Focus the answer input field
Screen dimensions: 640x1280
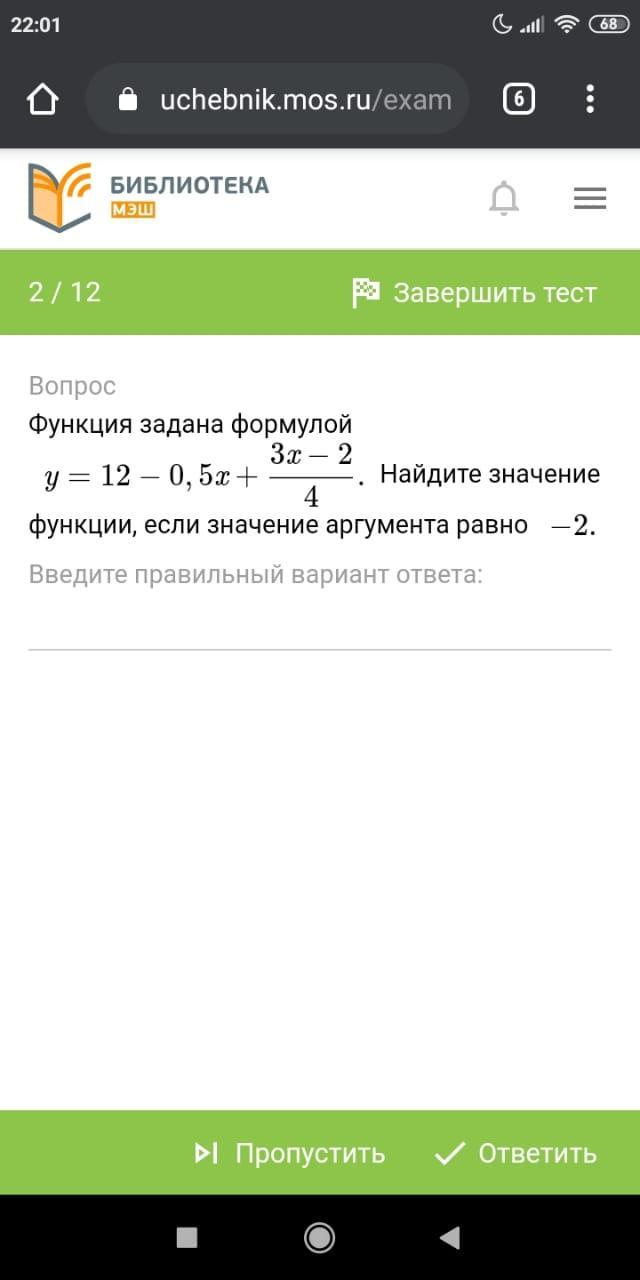point(320,628)
